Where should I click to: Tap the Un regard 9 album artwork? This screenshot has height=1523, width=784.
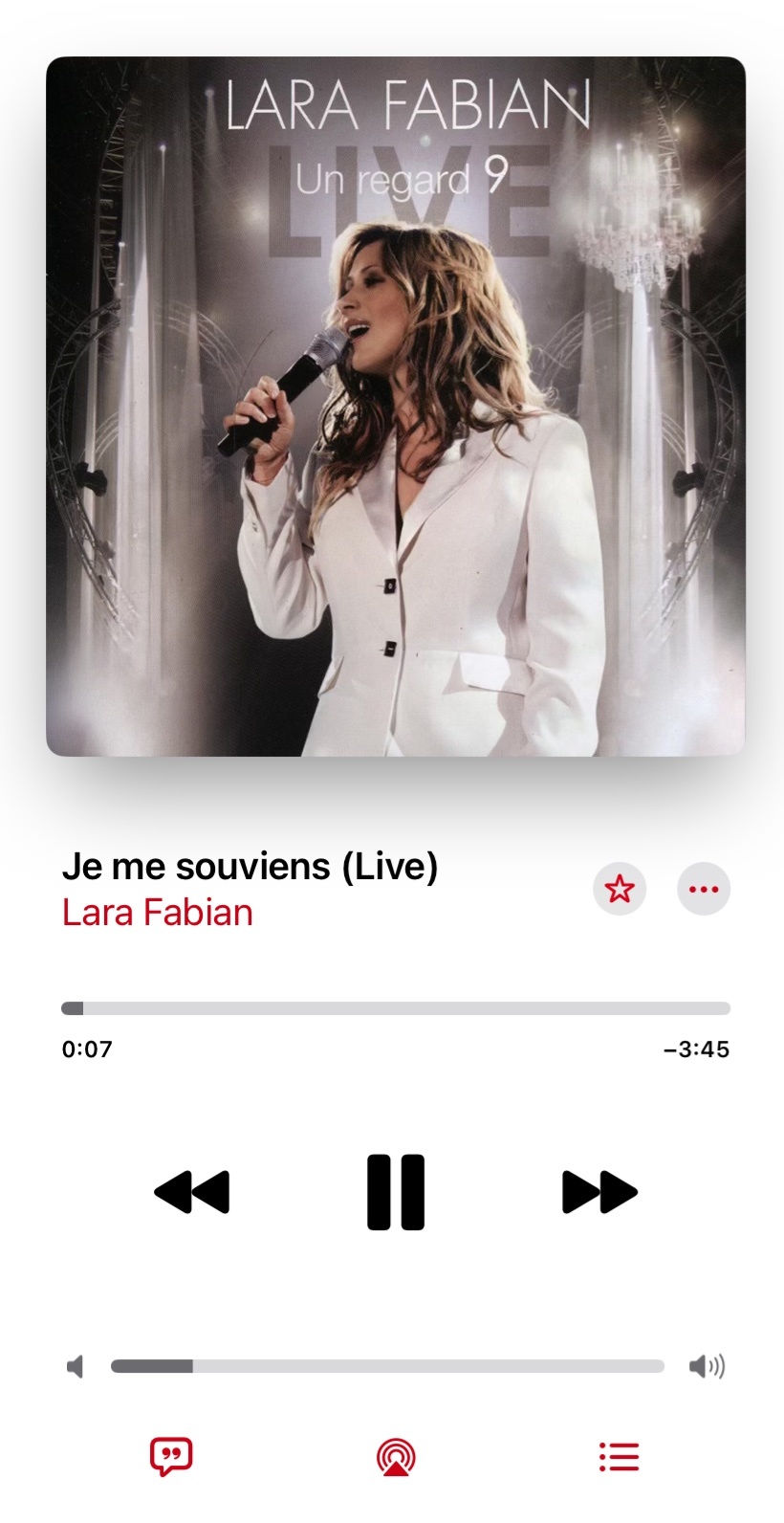click(396, 407)
